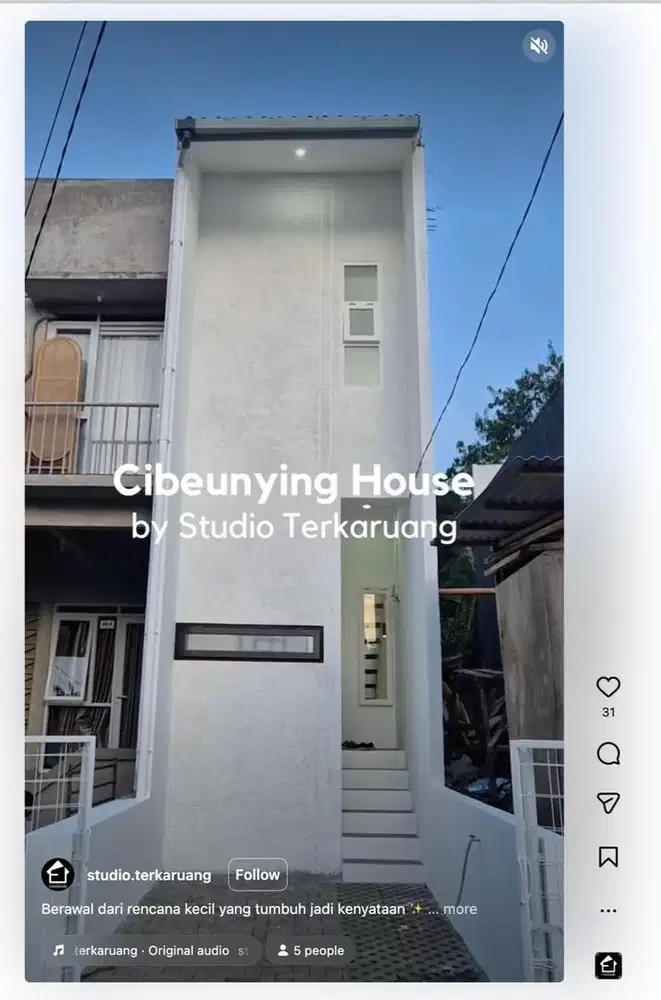Open the audio thumbnail at bottom right
The image size is (661, 1000).
point(608,965)
